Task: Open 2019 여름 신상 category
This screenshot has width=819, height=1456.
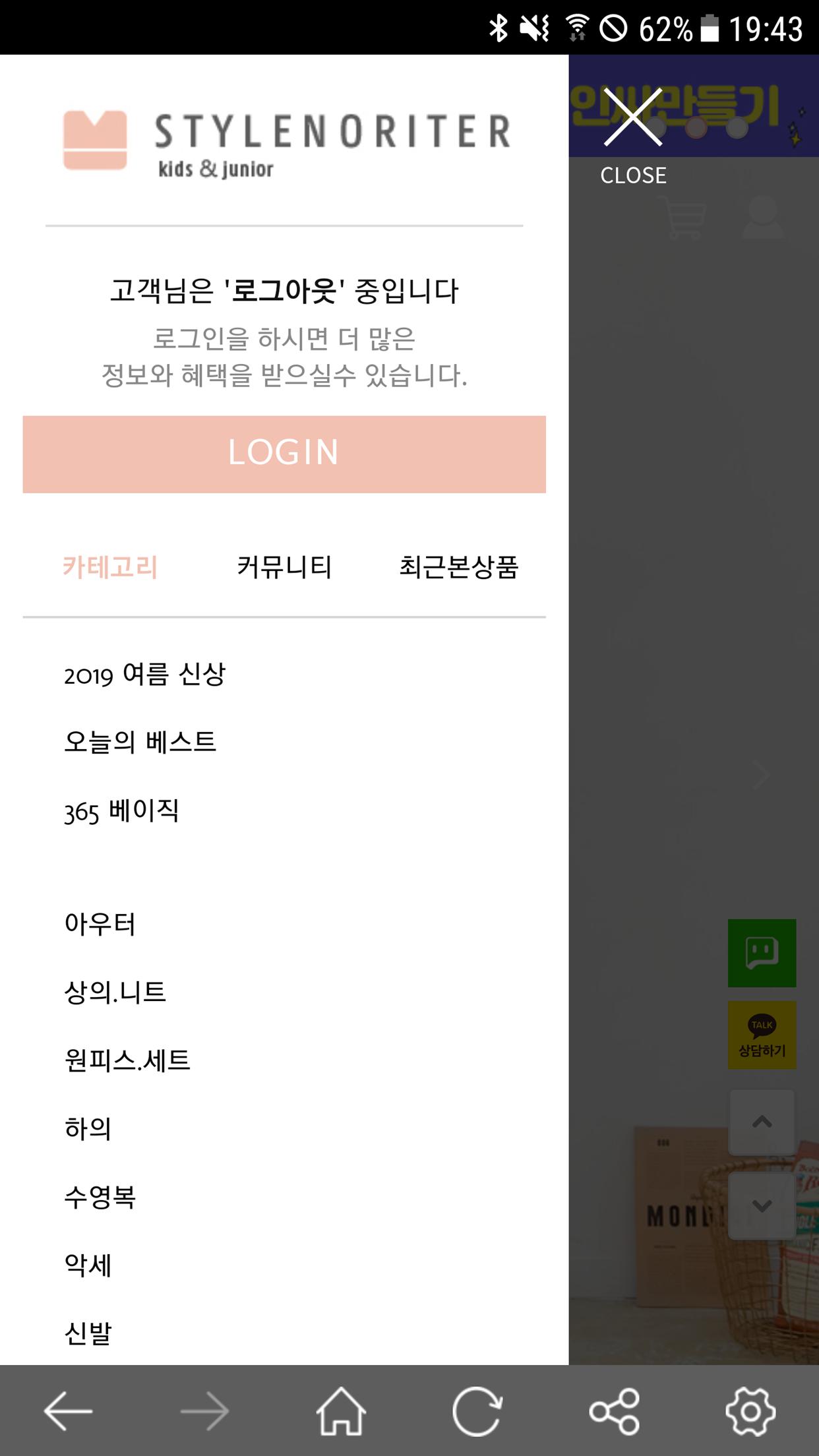Action: point(144,675)
